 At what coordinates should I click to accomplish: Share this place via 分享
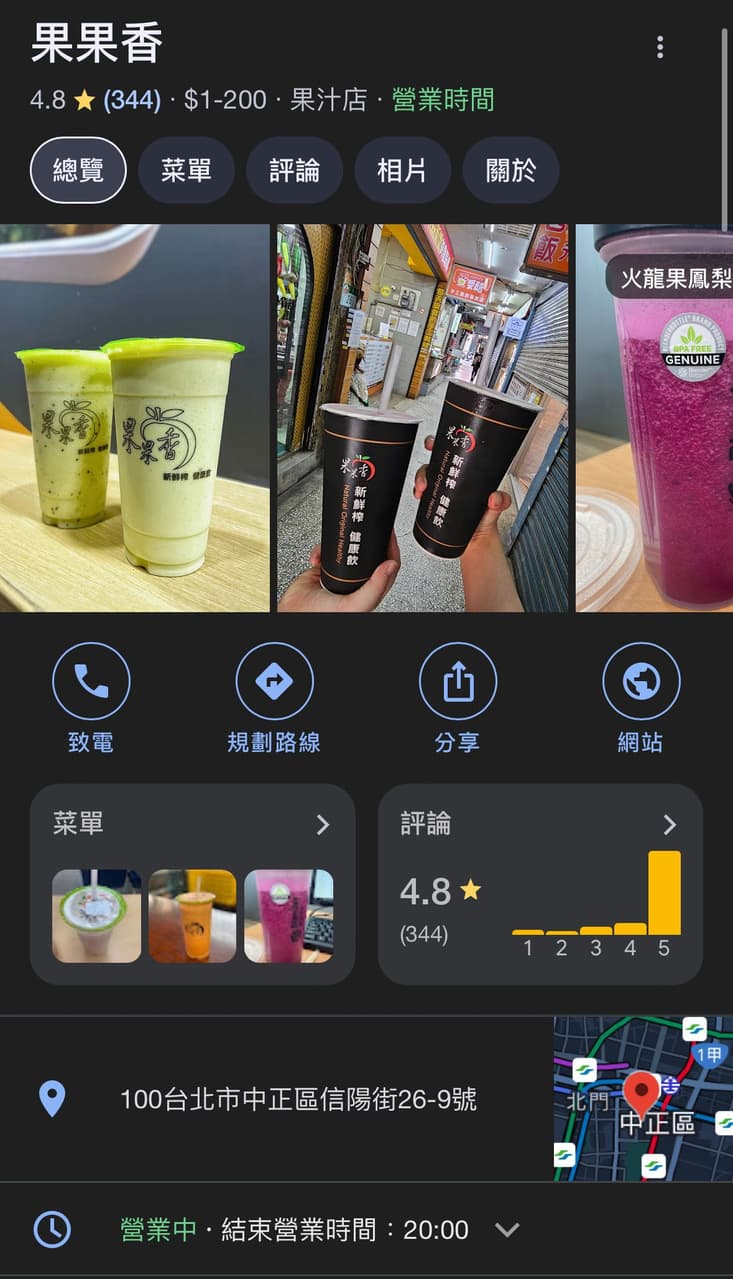[x=457, y=698]
